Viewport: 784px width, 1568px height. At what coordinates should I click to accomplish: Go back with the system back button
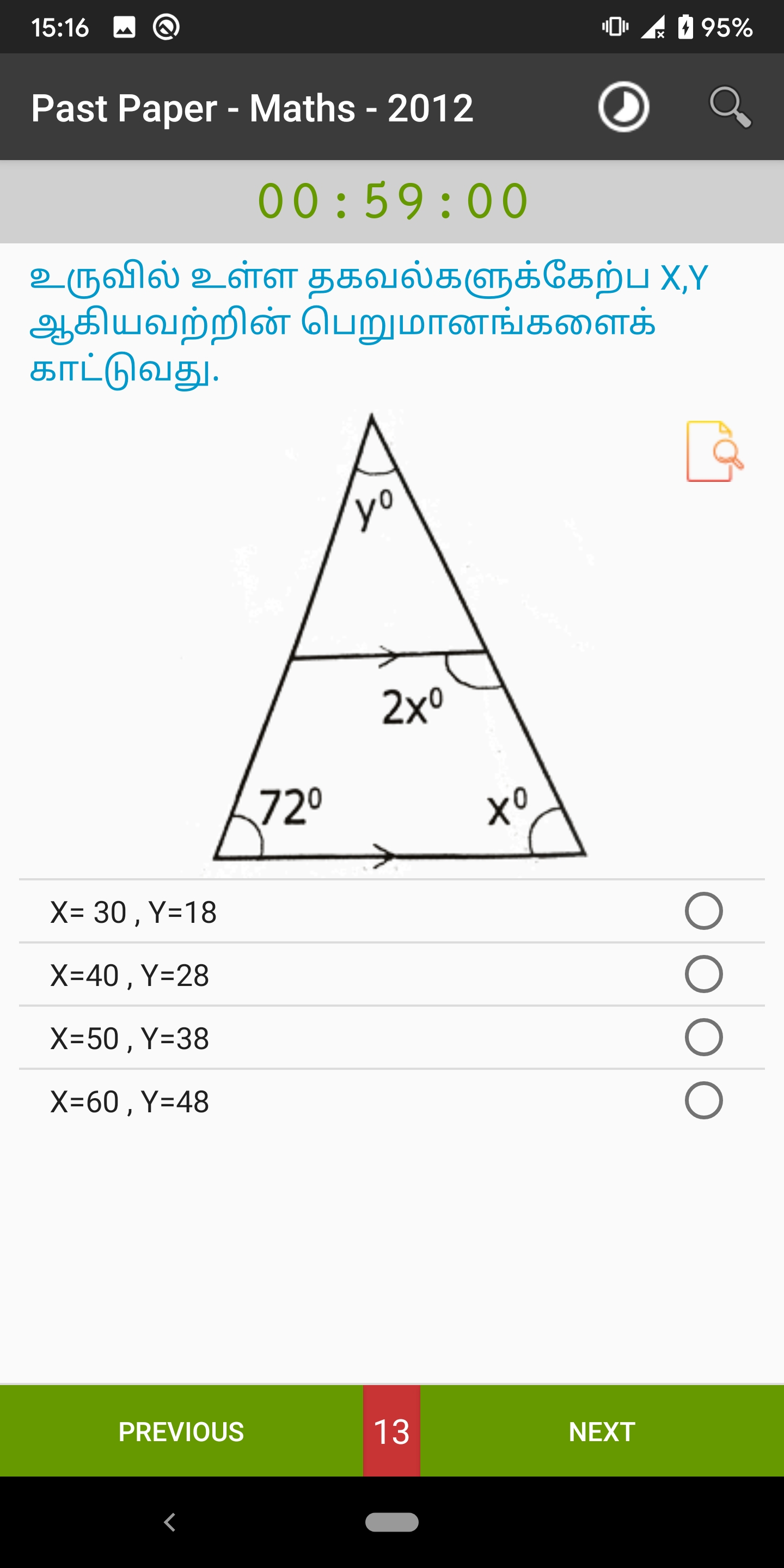point(170,1522)
